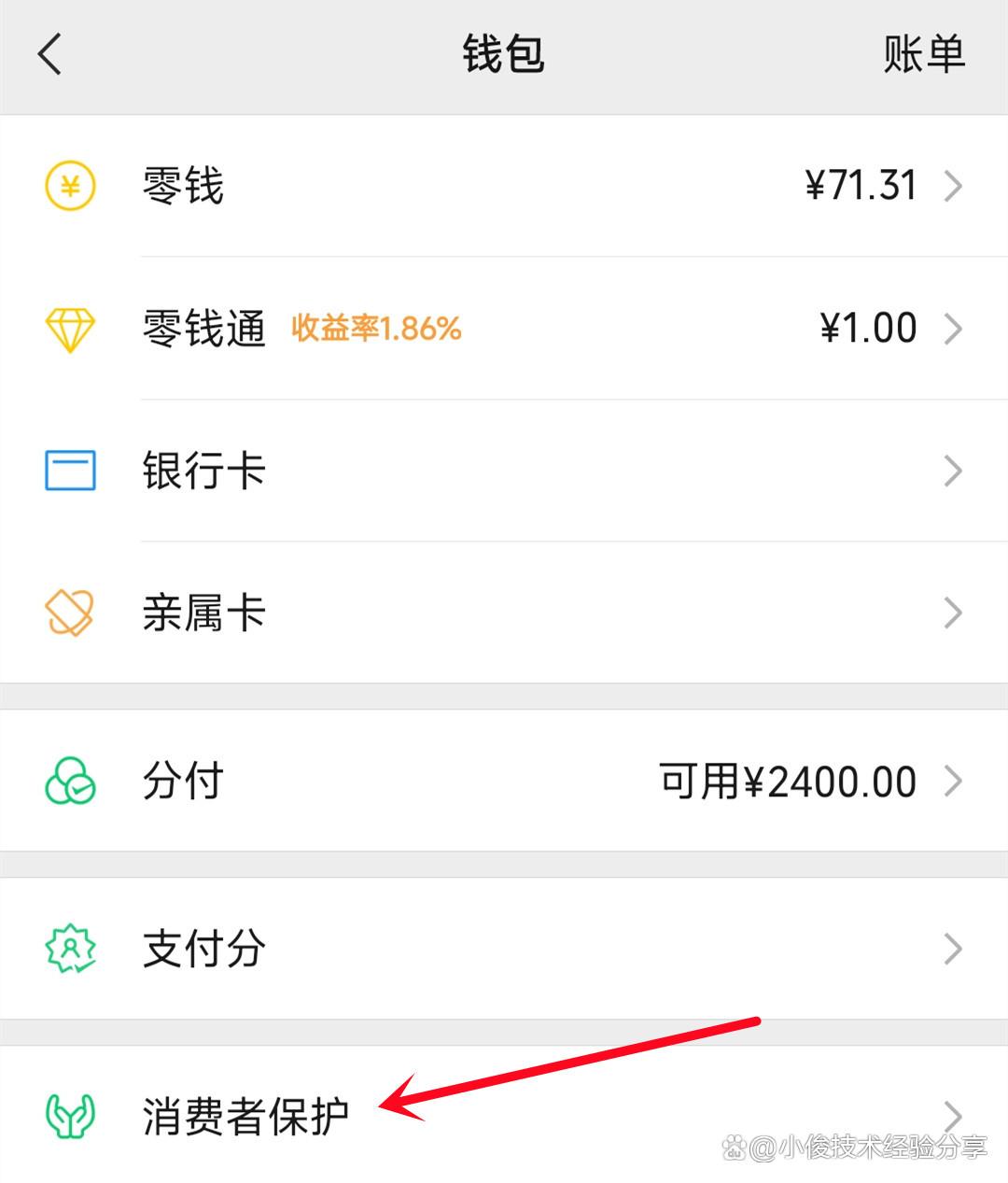Open 银行卡 using its right chevron

(x=954, y=470)
